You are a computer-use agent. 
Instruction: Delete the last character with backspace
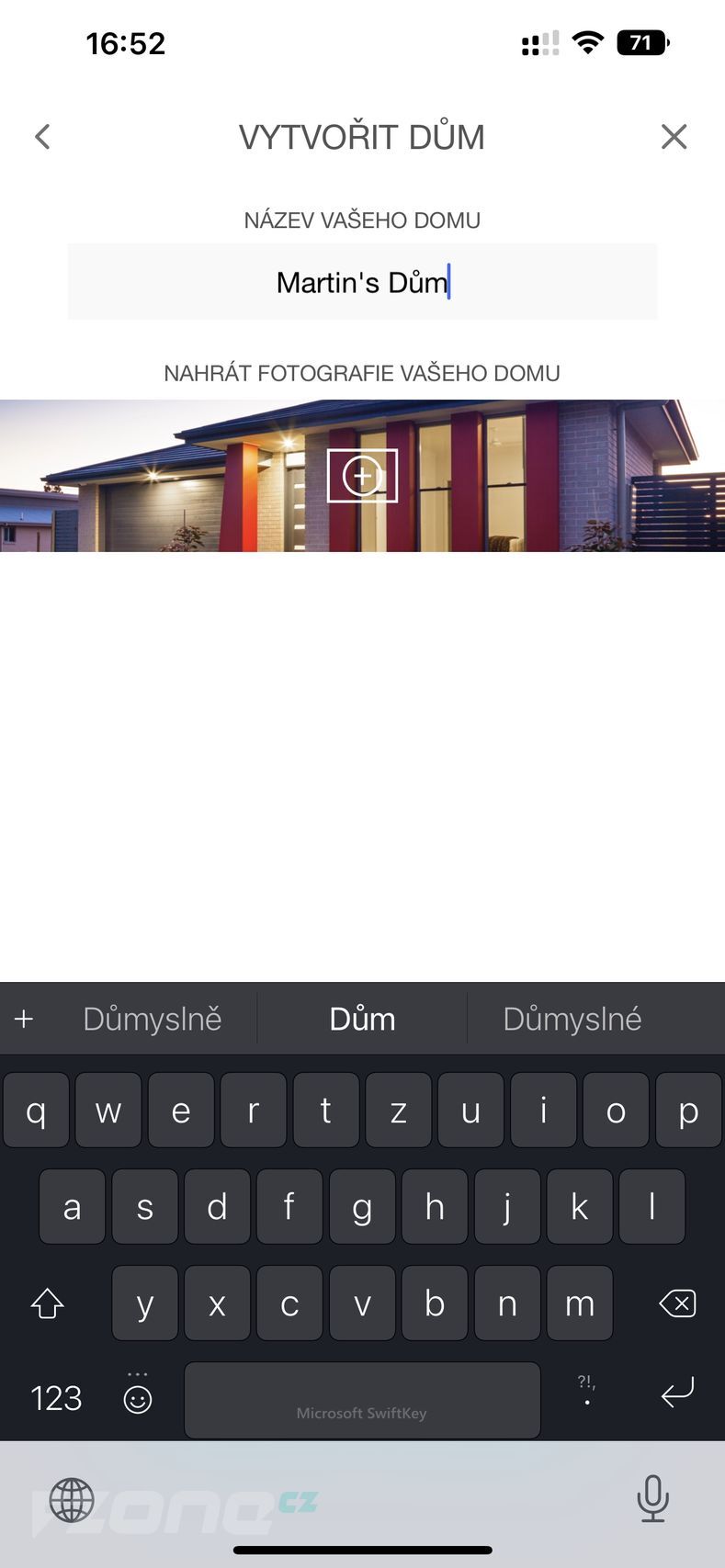677,1303
